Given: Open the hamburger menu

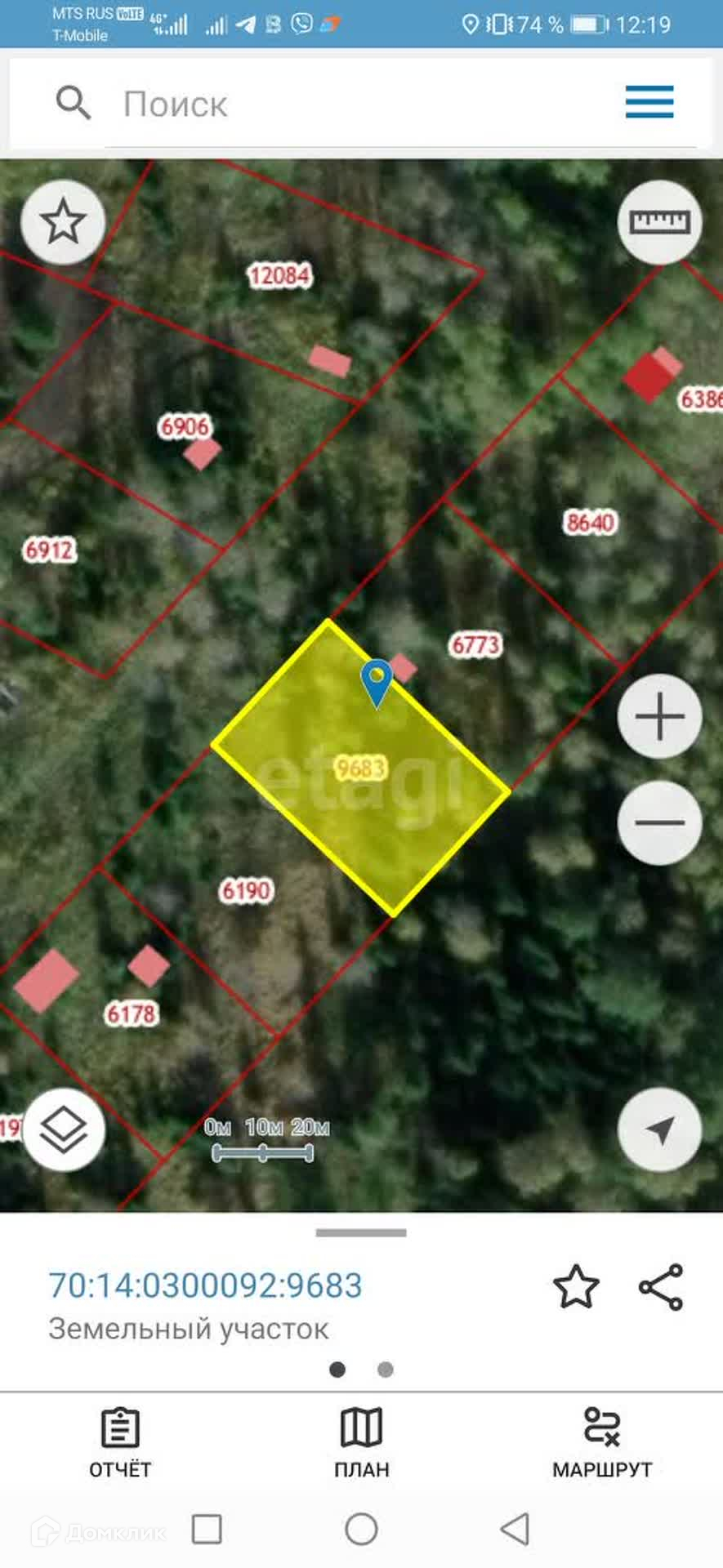Looking at the screenshot, I should [649, 102].
